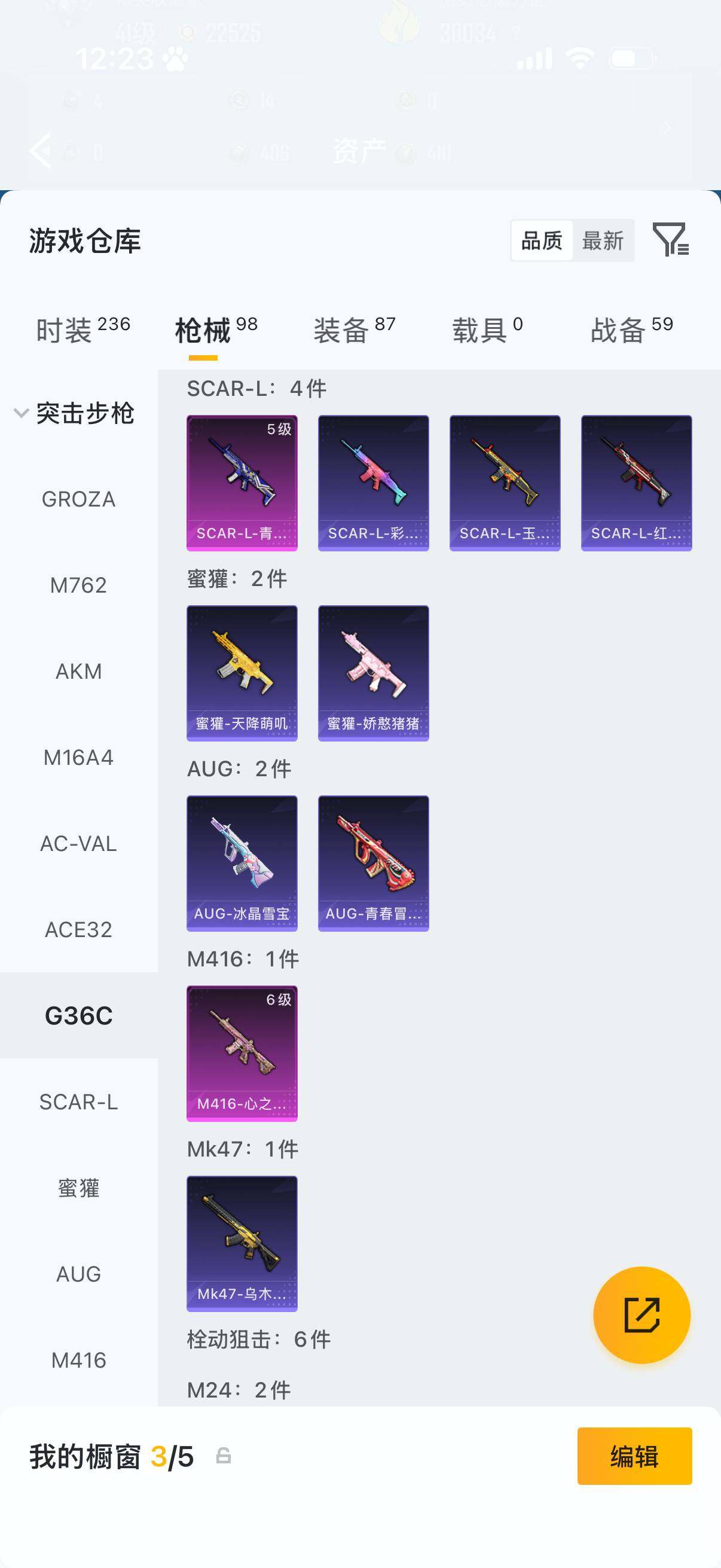
Task: Open the Mk47-乌木 skin card
Action: click(x=242, y=1243)
